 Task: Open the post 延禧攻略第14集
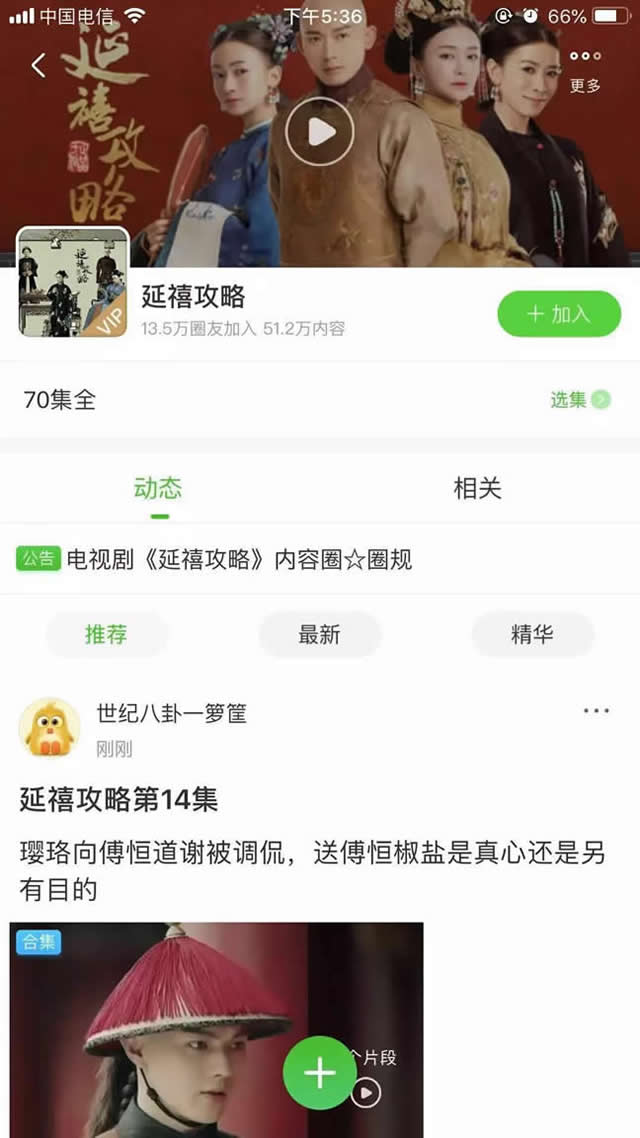(119, 799)
